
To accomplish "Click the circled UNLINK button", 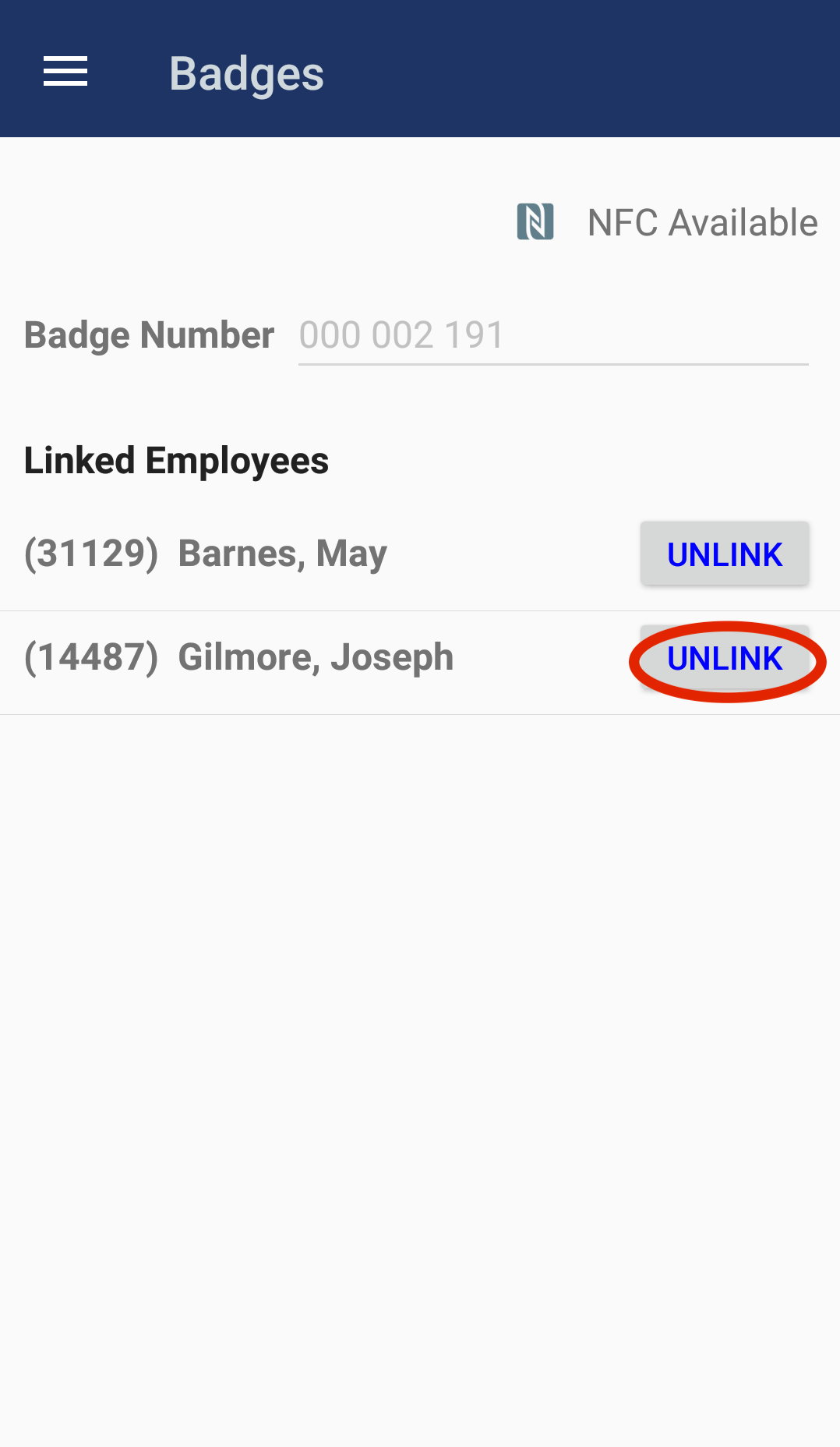I will click(x=724, y=660).
